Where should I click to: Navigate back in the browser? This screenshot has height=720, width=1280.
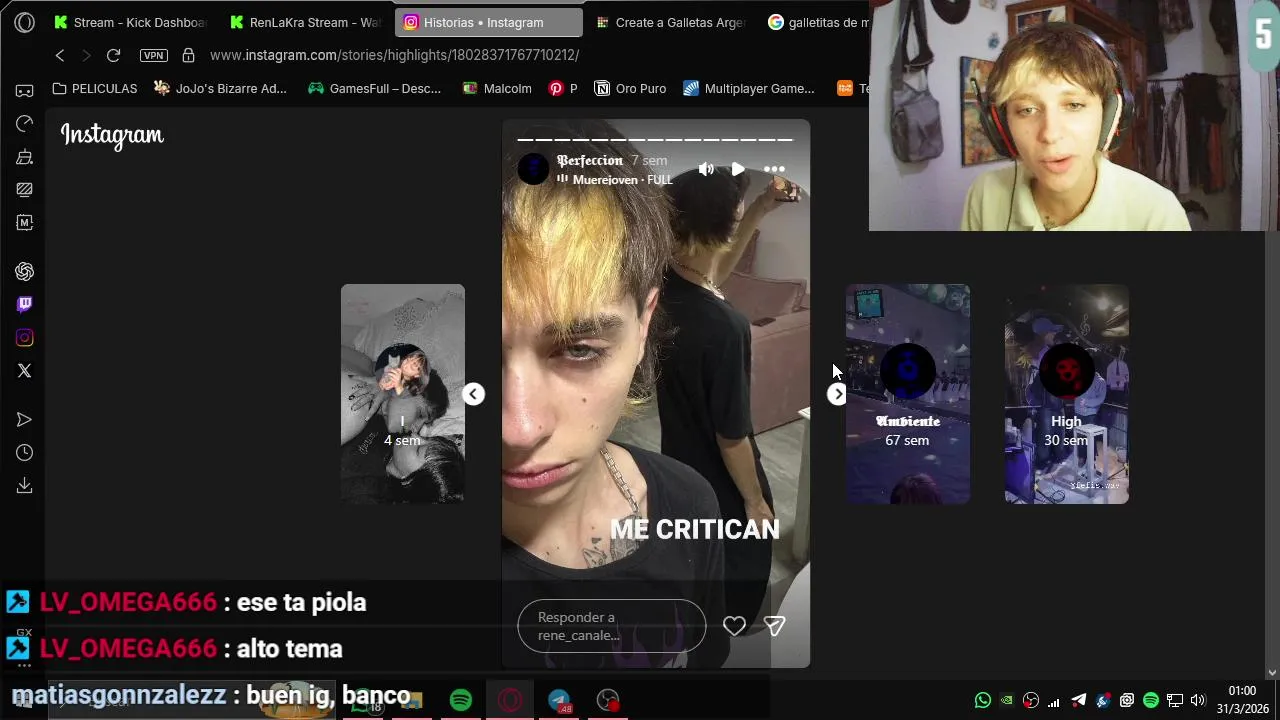(x=60, y=55)
